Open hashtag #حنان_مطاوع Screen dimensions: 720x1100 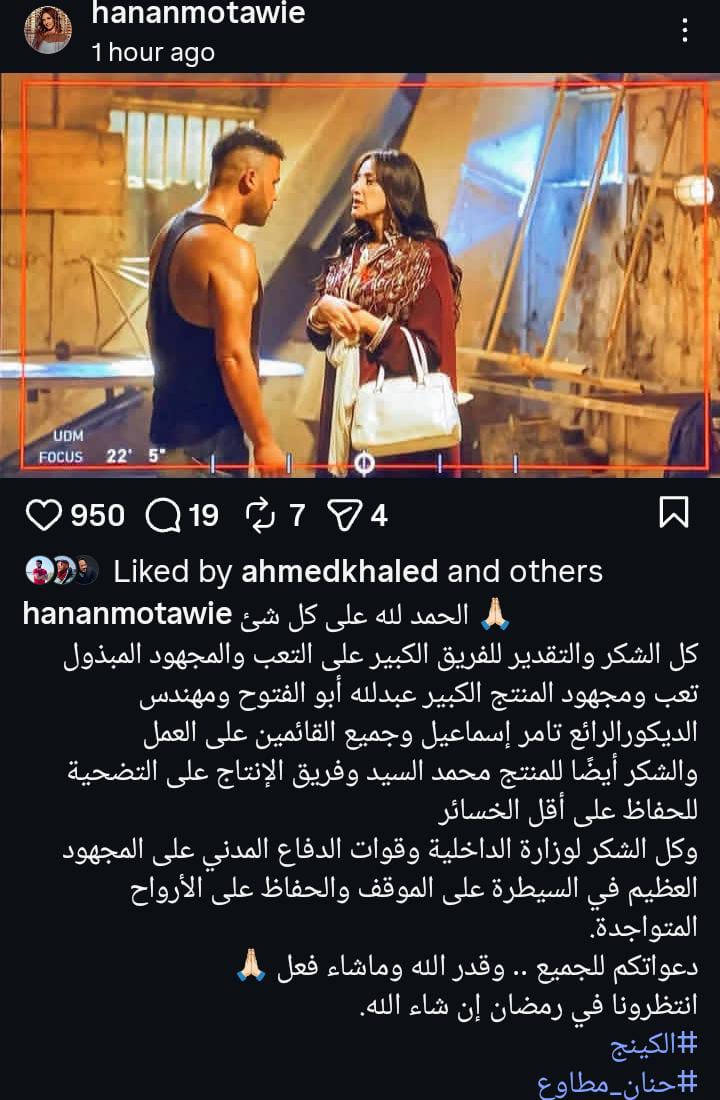[630, 1085]
